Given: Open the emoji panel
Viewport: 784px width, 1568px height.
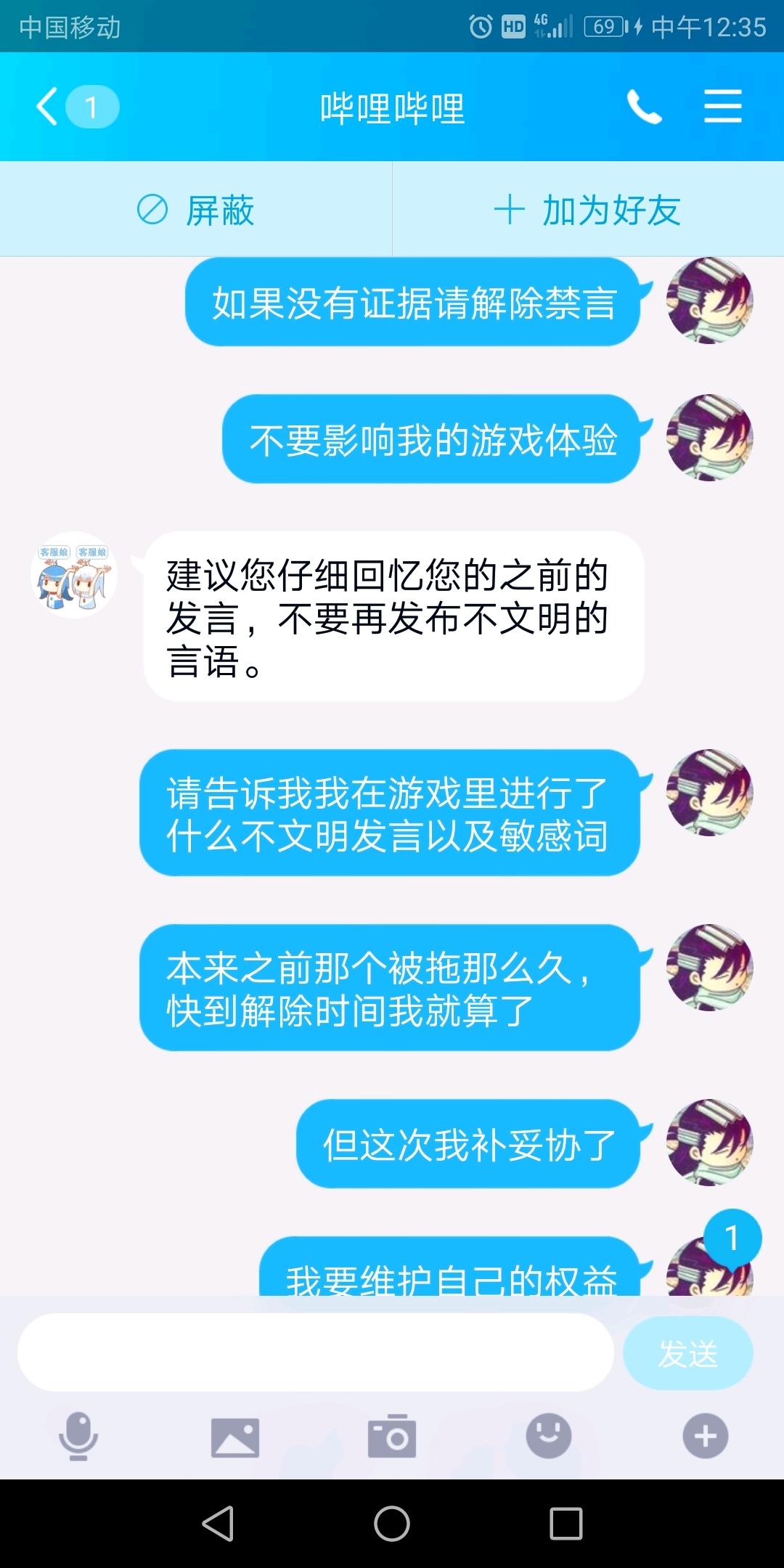Looking at the screenshot, I should pyautogui.click(x=549, y=1436).
